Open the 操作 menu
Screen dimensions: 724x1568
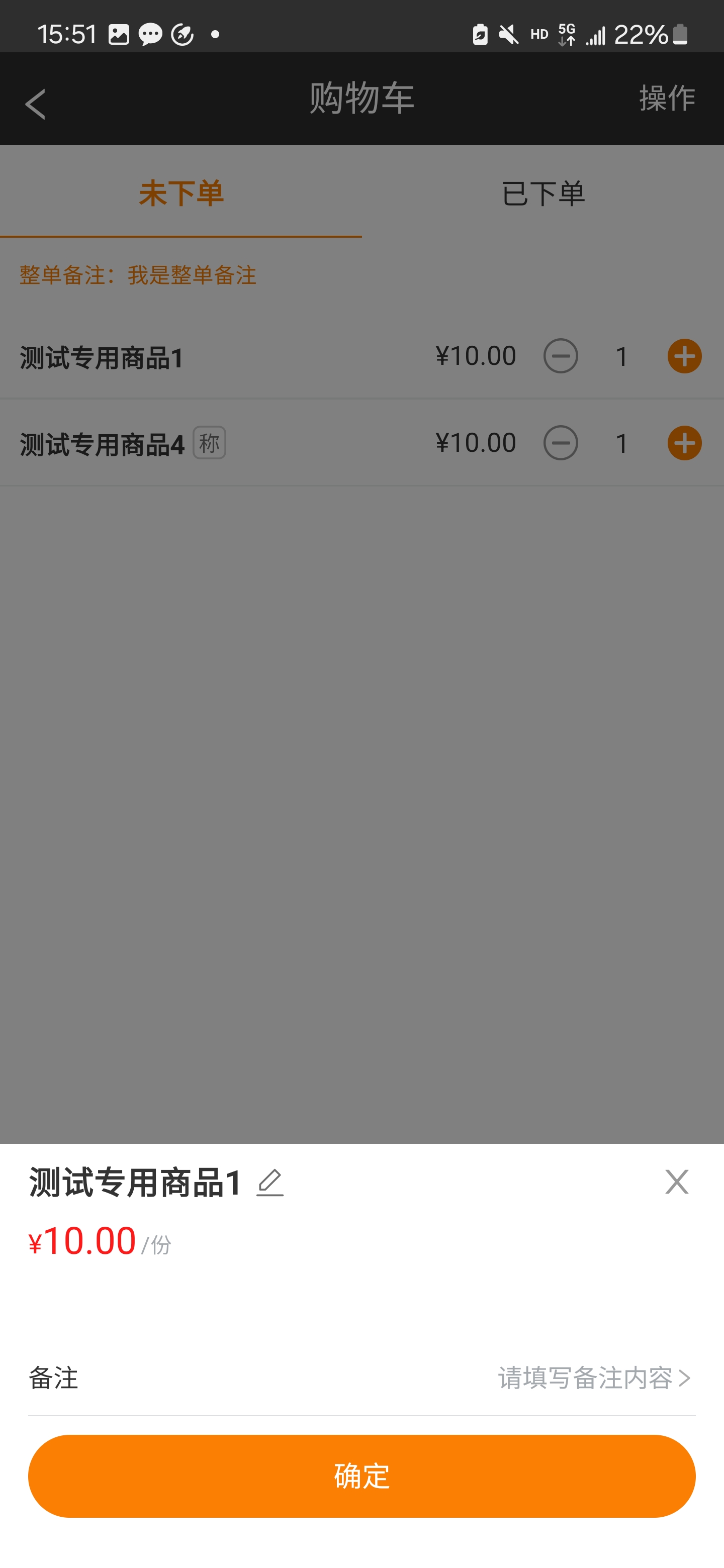coord(667,98)
